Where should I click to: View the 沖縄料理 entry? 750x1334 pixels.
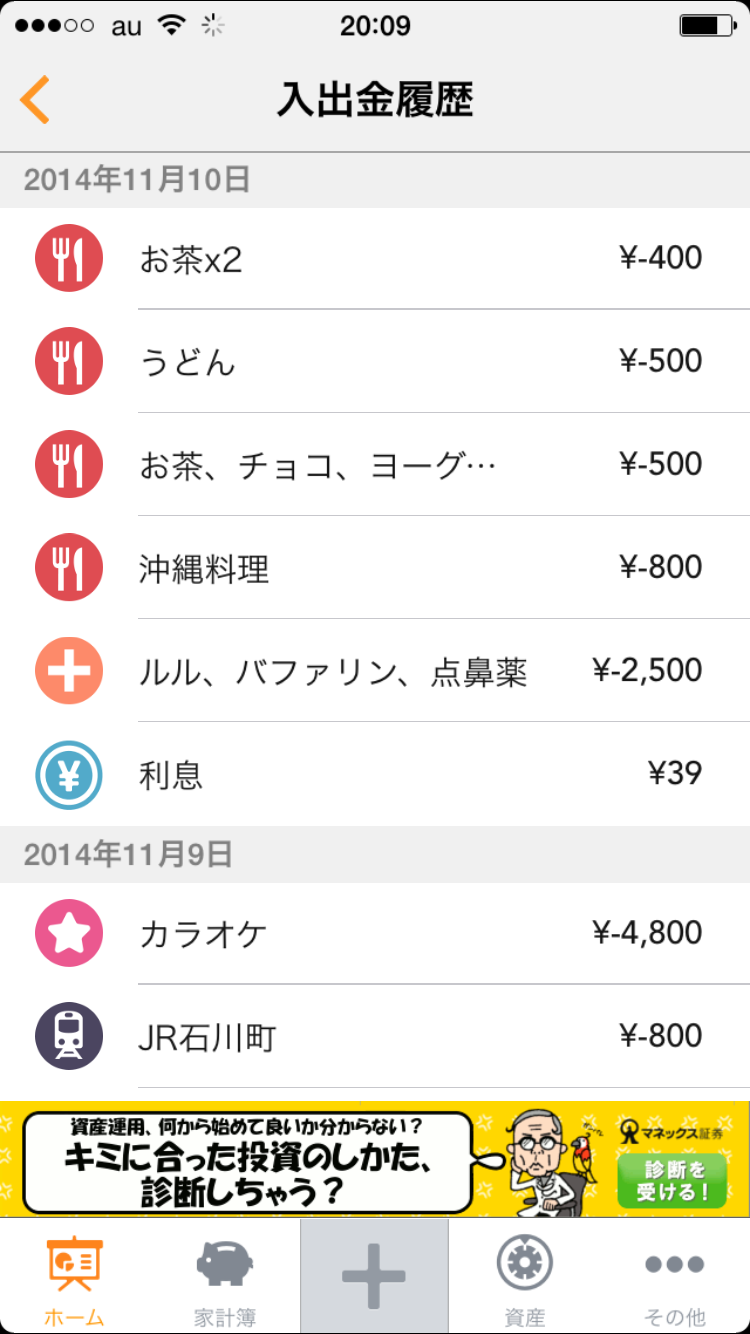(x=375, y=568)
